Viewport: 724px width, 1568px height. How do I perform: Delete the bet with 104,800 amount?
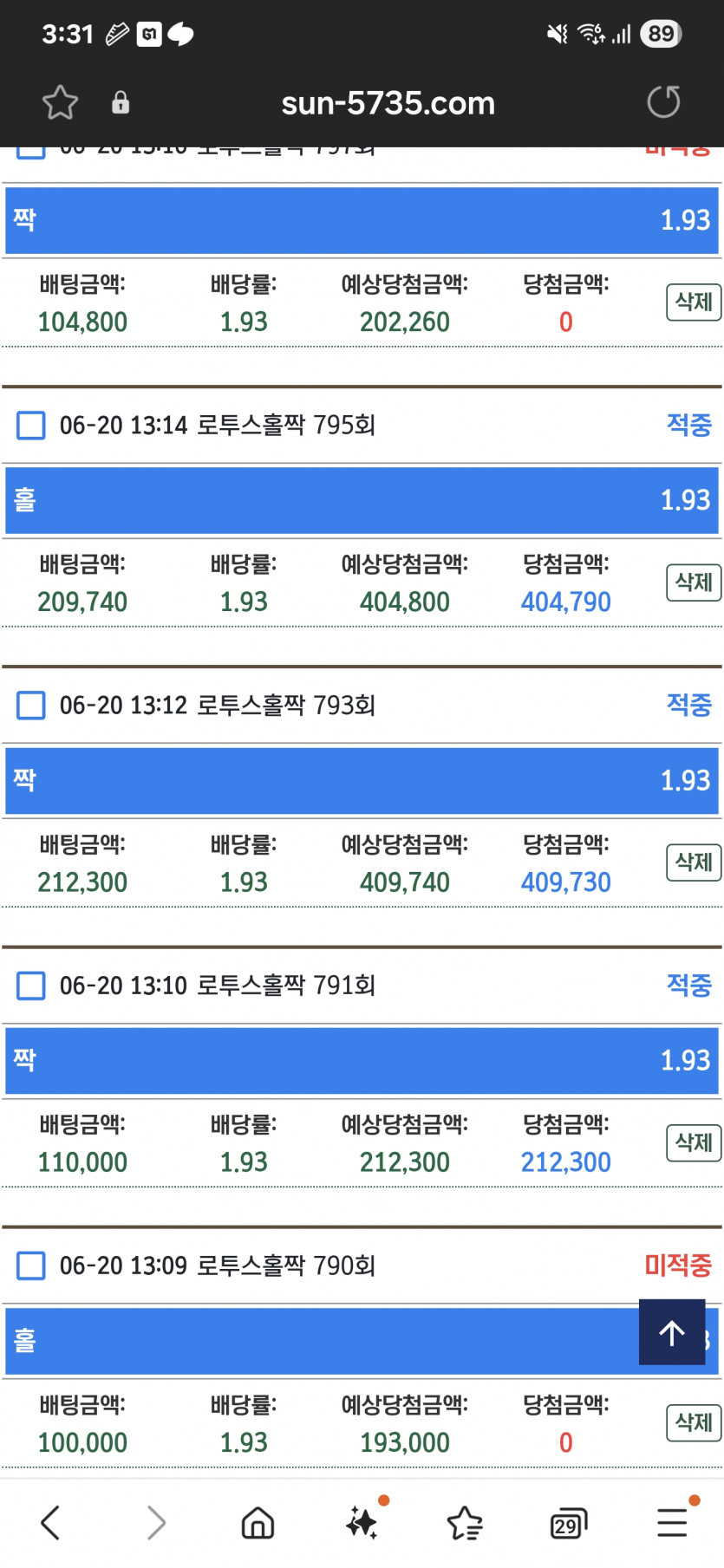(x=694, y=302)
